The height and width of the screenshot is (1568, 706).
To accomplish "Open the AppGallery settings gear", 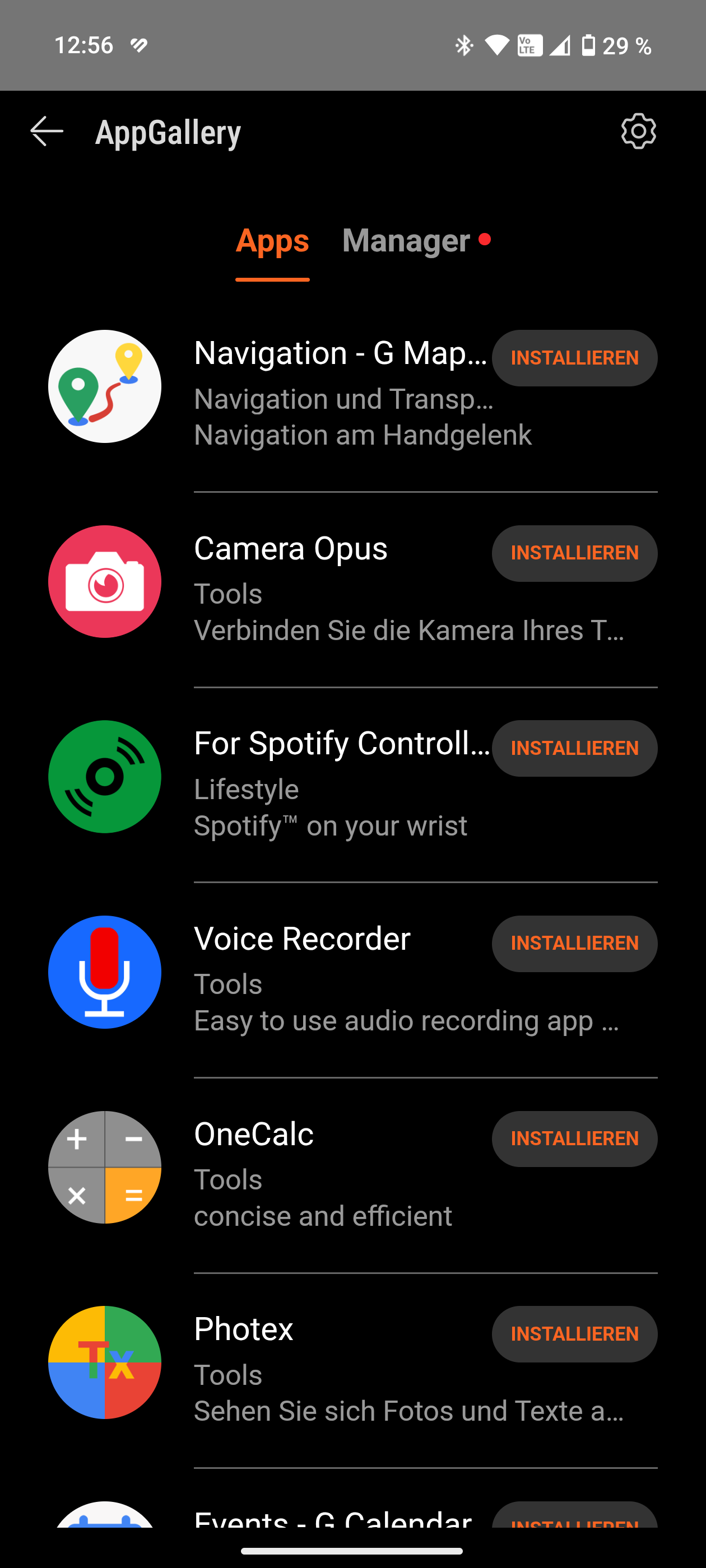I will pos(638,132).
